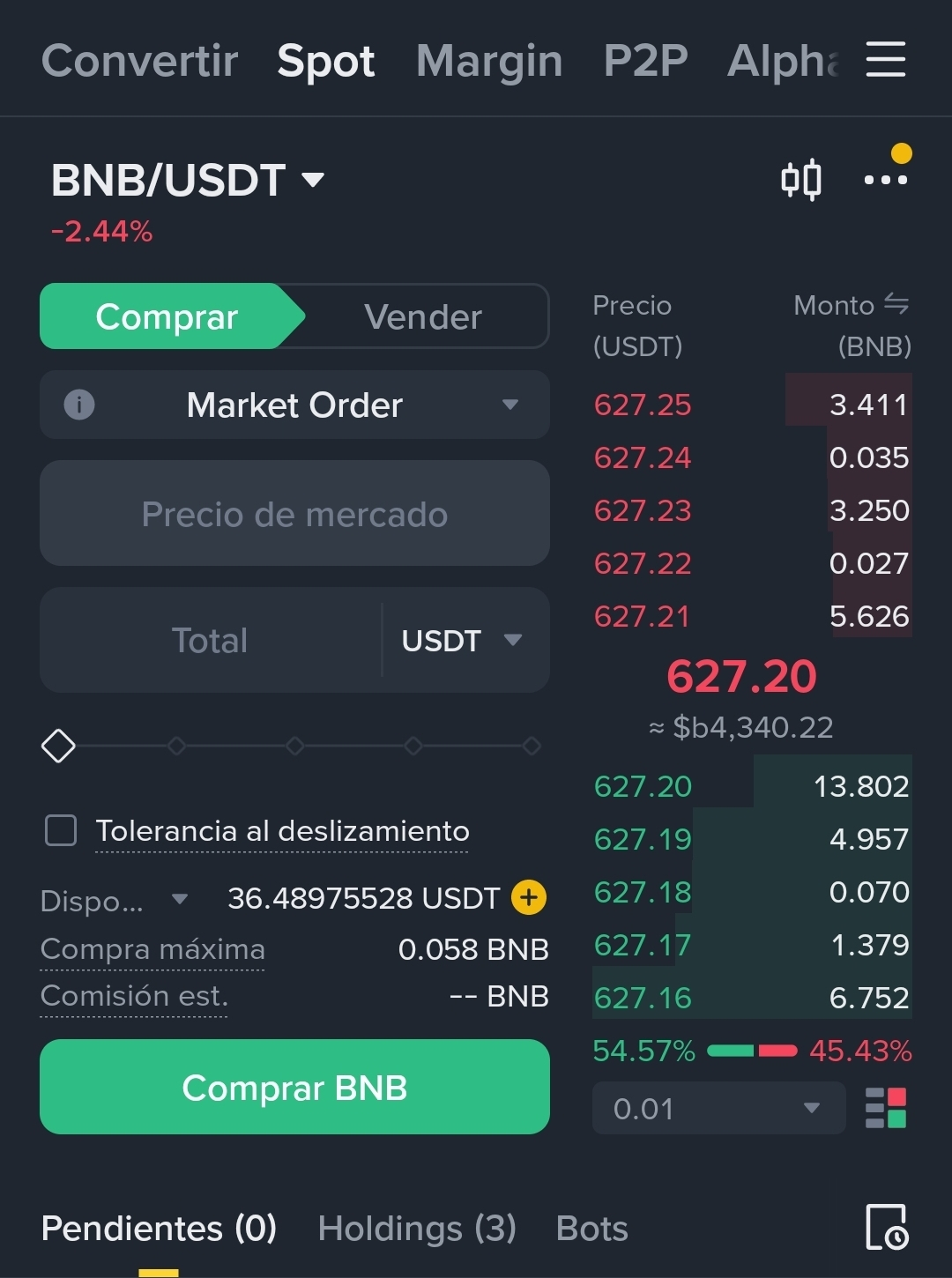Open the Bots tab
952x1278 pixels.
click(591, 1228)
